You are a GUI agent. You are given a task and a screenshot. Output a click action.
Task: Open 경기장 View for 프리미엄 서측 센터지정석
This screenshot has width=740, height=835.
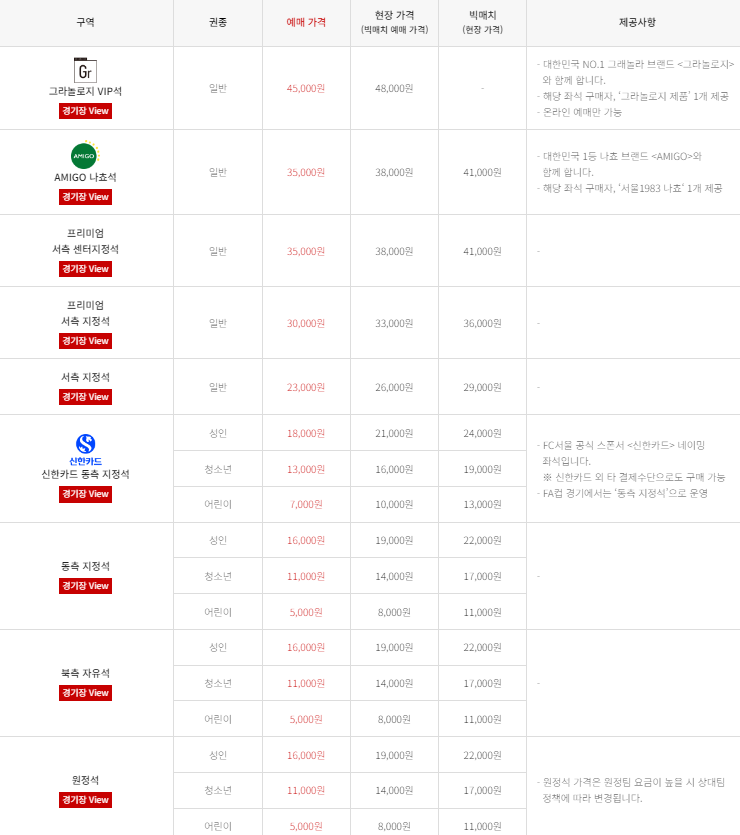click(84, 269)
